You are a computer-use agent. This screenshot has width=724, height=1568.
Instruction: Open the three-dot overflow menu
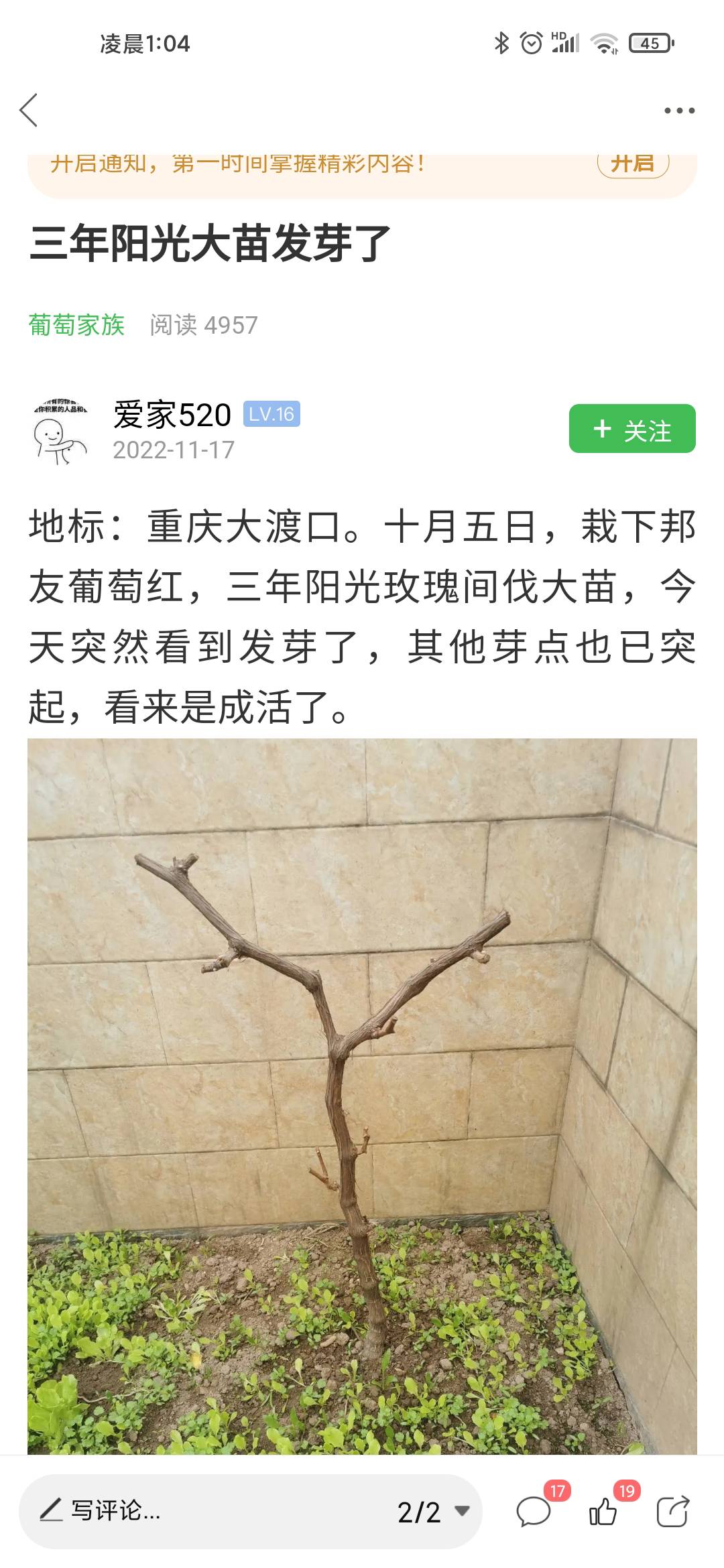coord(679,111)
